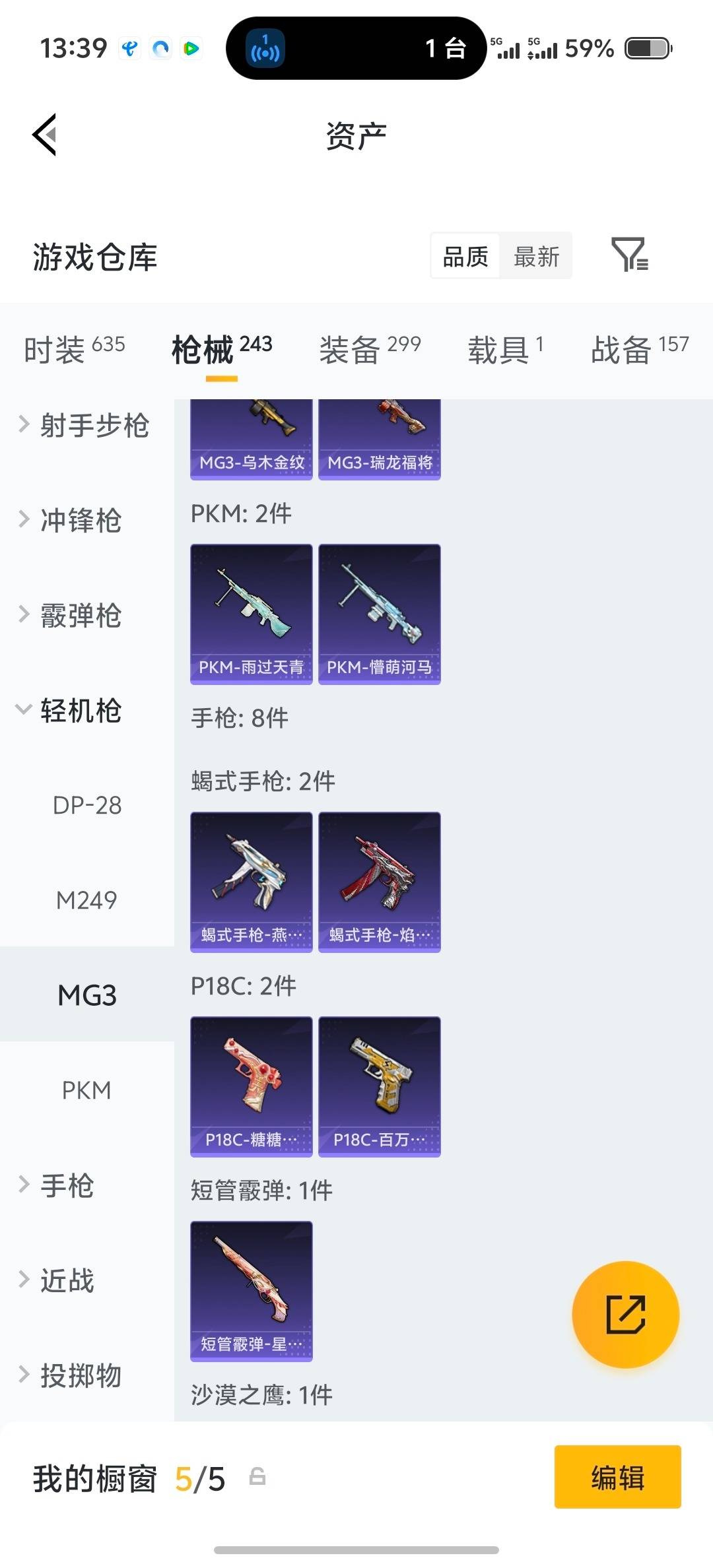
Task: Open the 短管霰弹-星 shotgun item
Action: click(x=251, y=1289)
